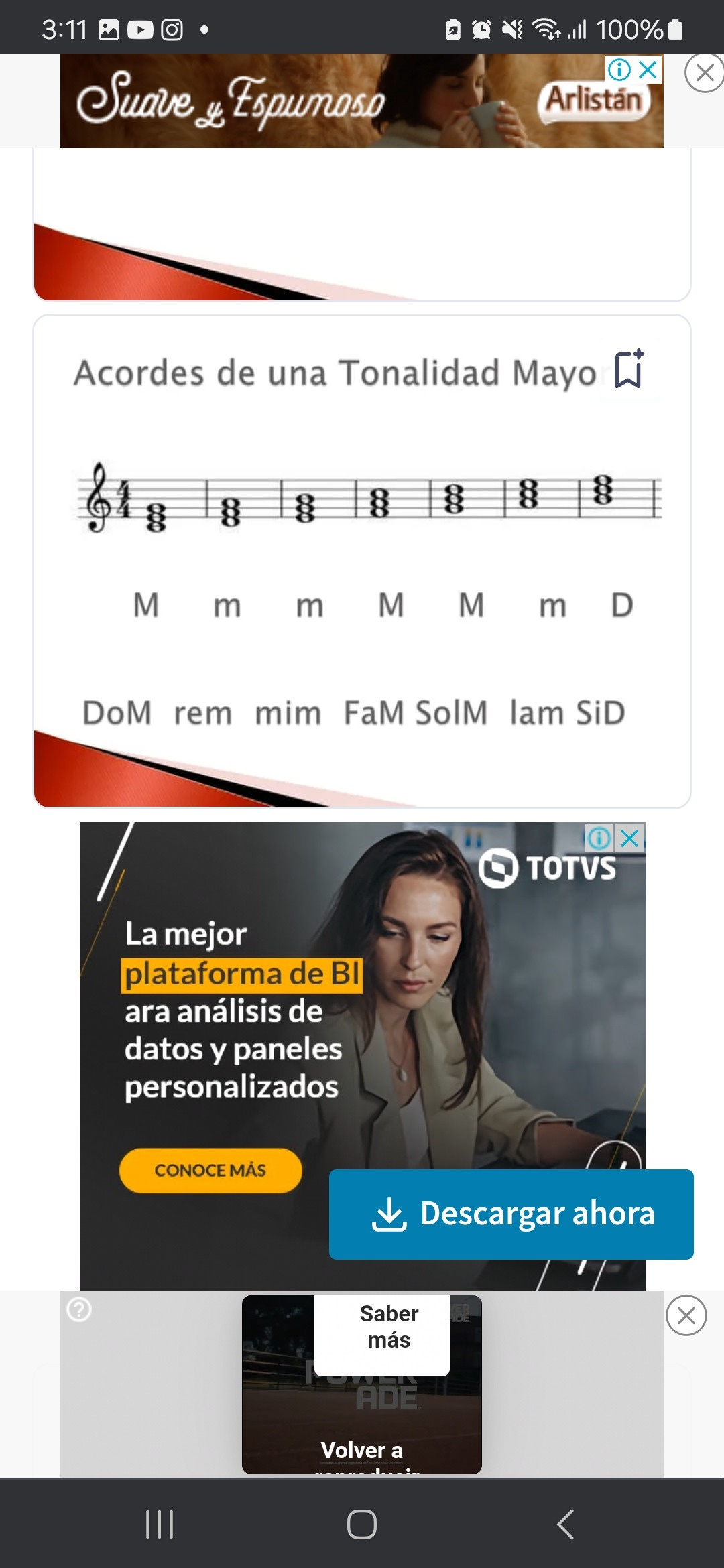Go back with system back button
The height and width of the screenshot is (1568, 724).
pyautogui.click(x=565, y=1524)
